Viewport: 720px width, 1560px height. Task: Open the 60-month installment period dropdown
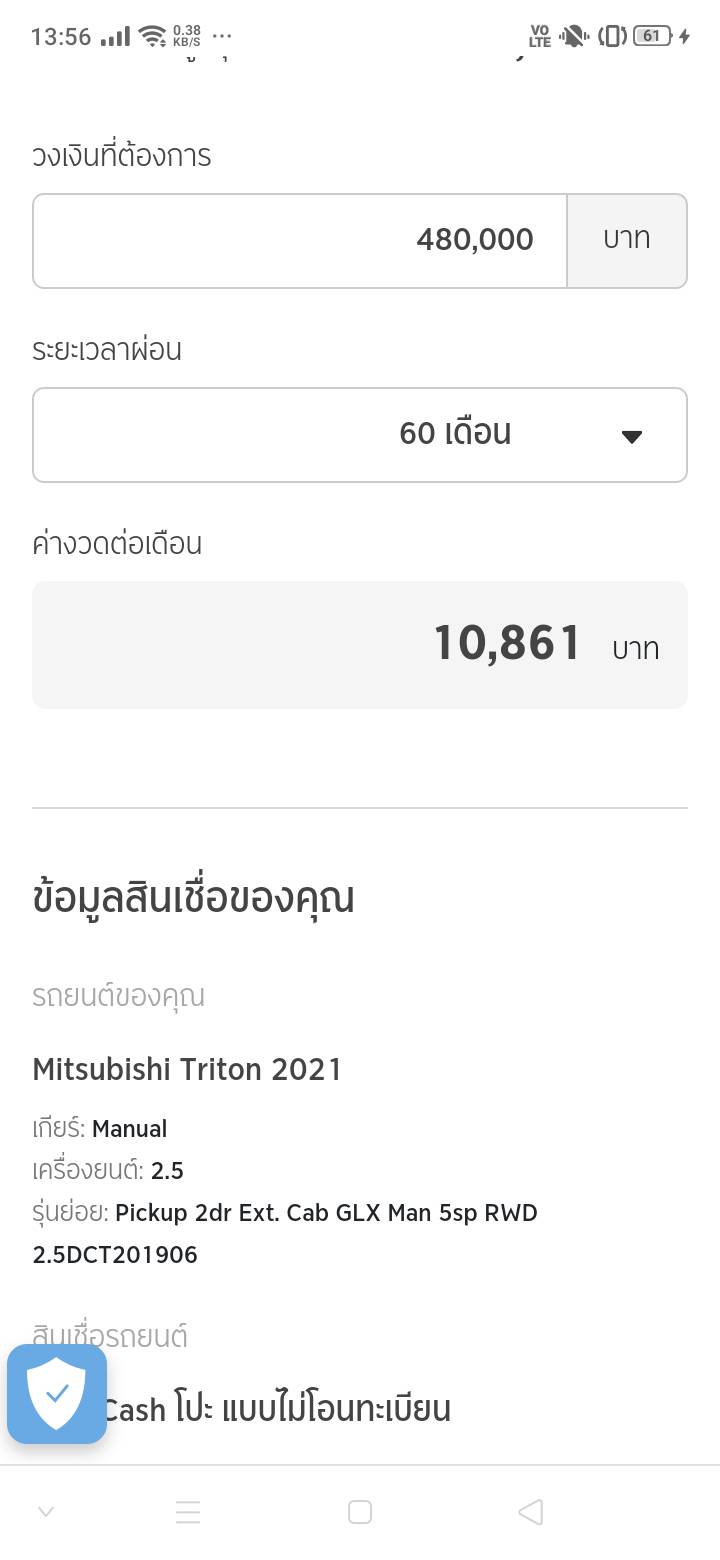pos(360,435)
